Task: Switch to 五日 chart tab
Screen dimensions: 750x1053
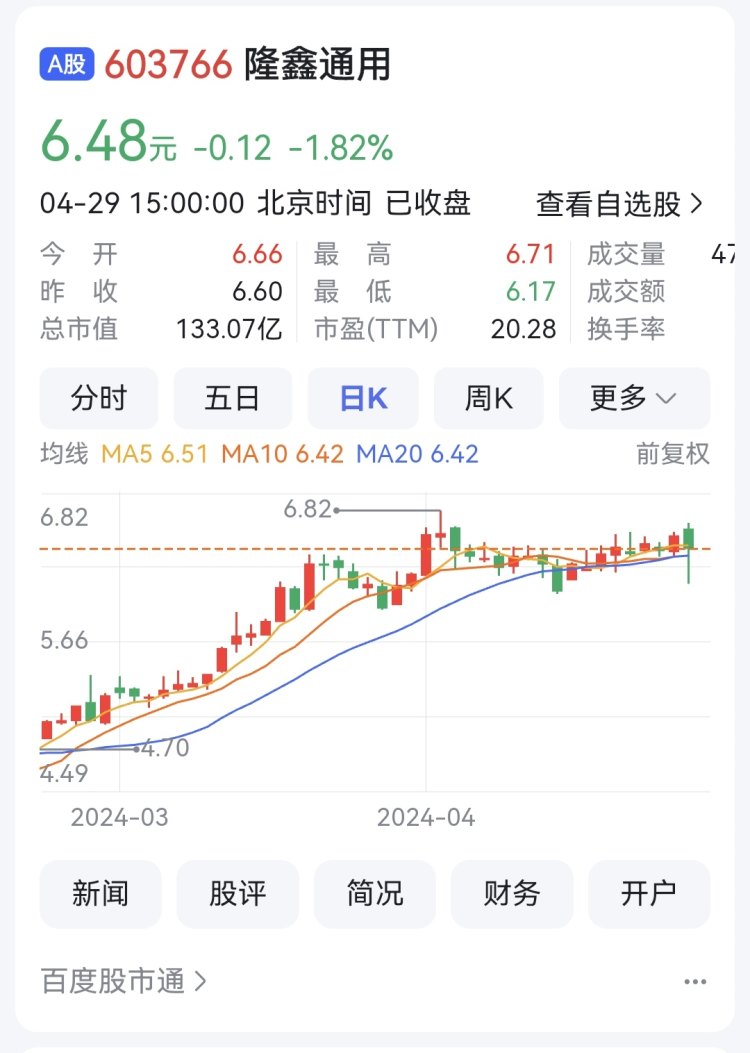Action: pyautogui.click(x=232, y=398)
